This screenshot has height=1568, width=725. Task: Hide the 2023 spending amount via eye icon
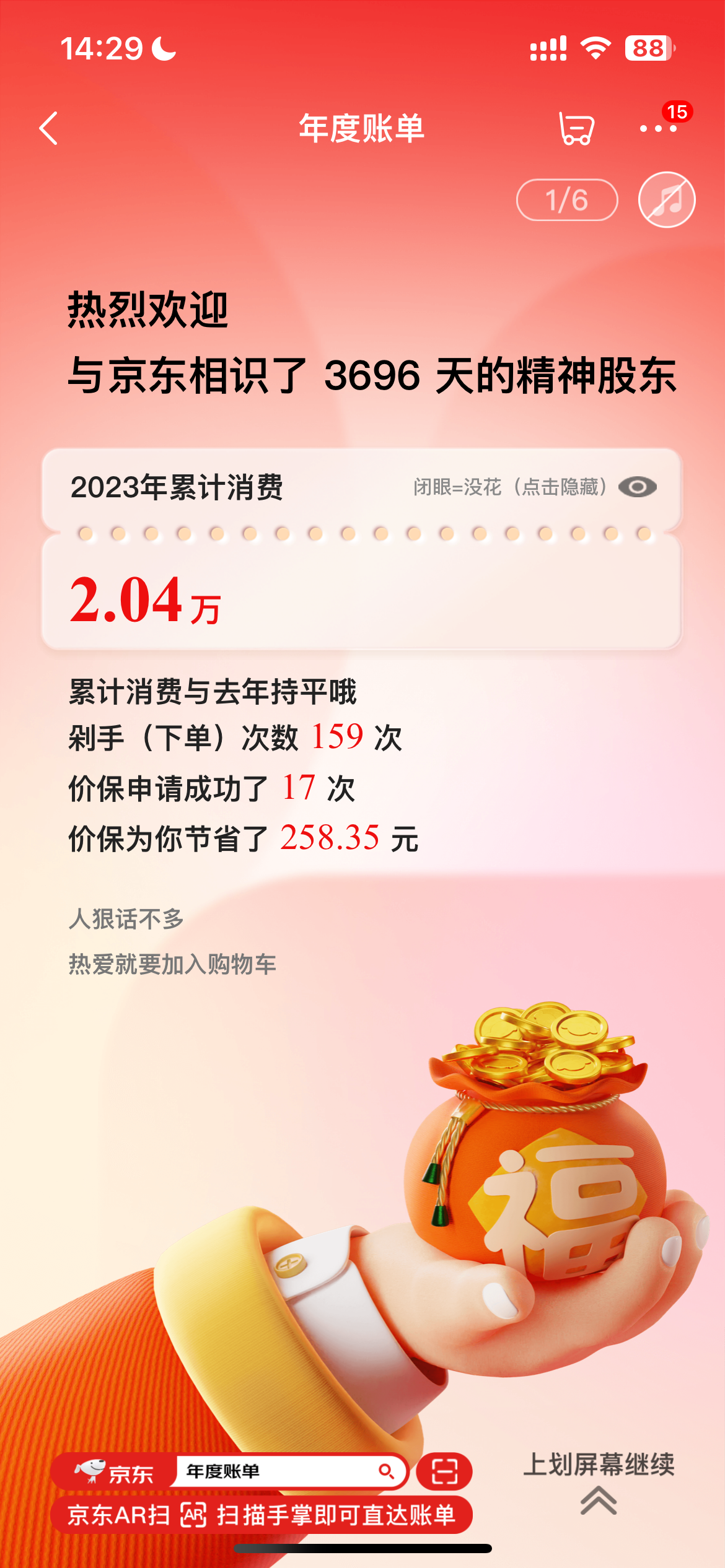coord(638,487)
